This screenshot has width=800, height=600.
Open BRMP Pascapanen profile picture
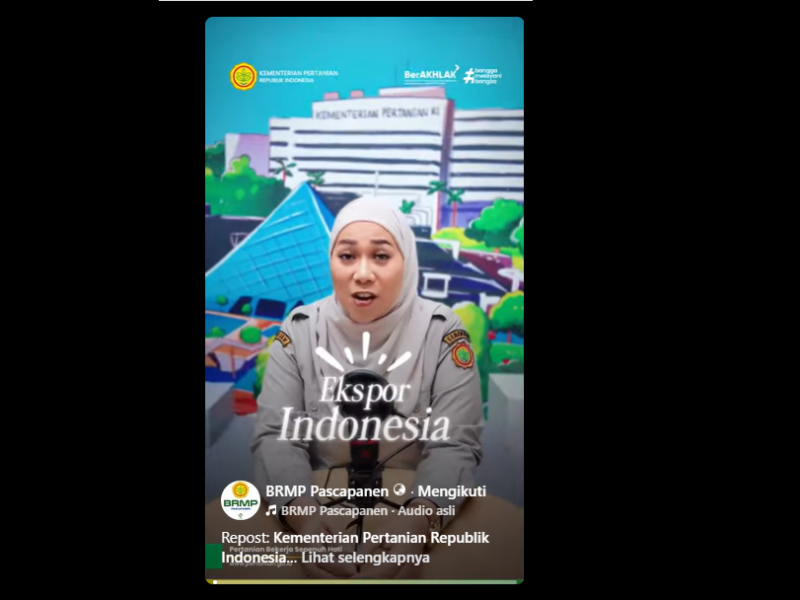pos(240,500)
